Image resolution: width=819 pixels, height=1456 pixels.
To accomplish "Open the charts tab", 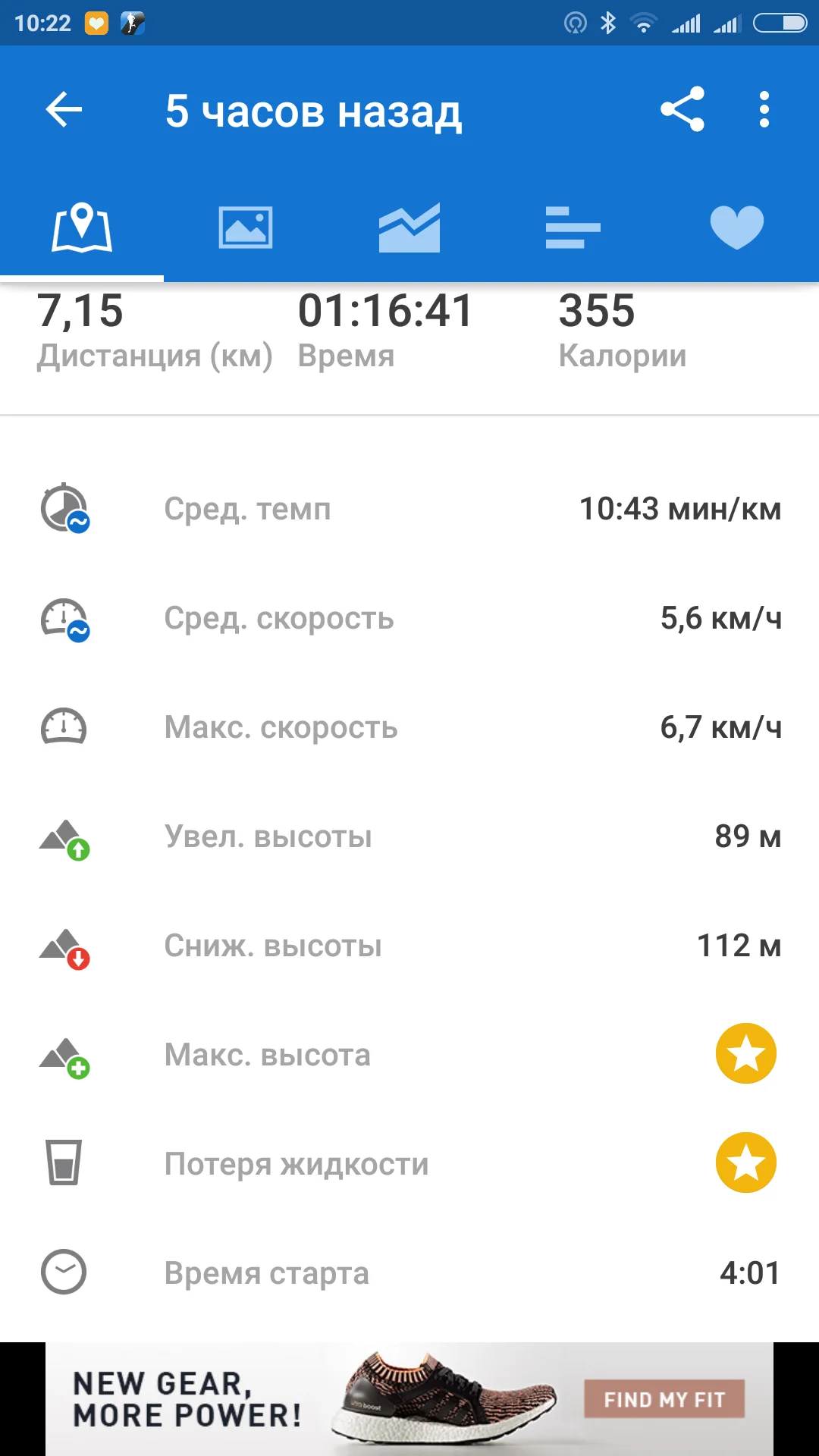I will pos(409,227).
